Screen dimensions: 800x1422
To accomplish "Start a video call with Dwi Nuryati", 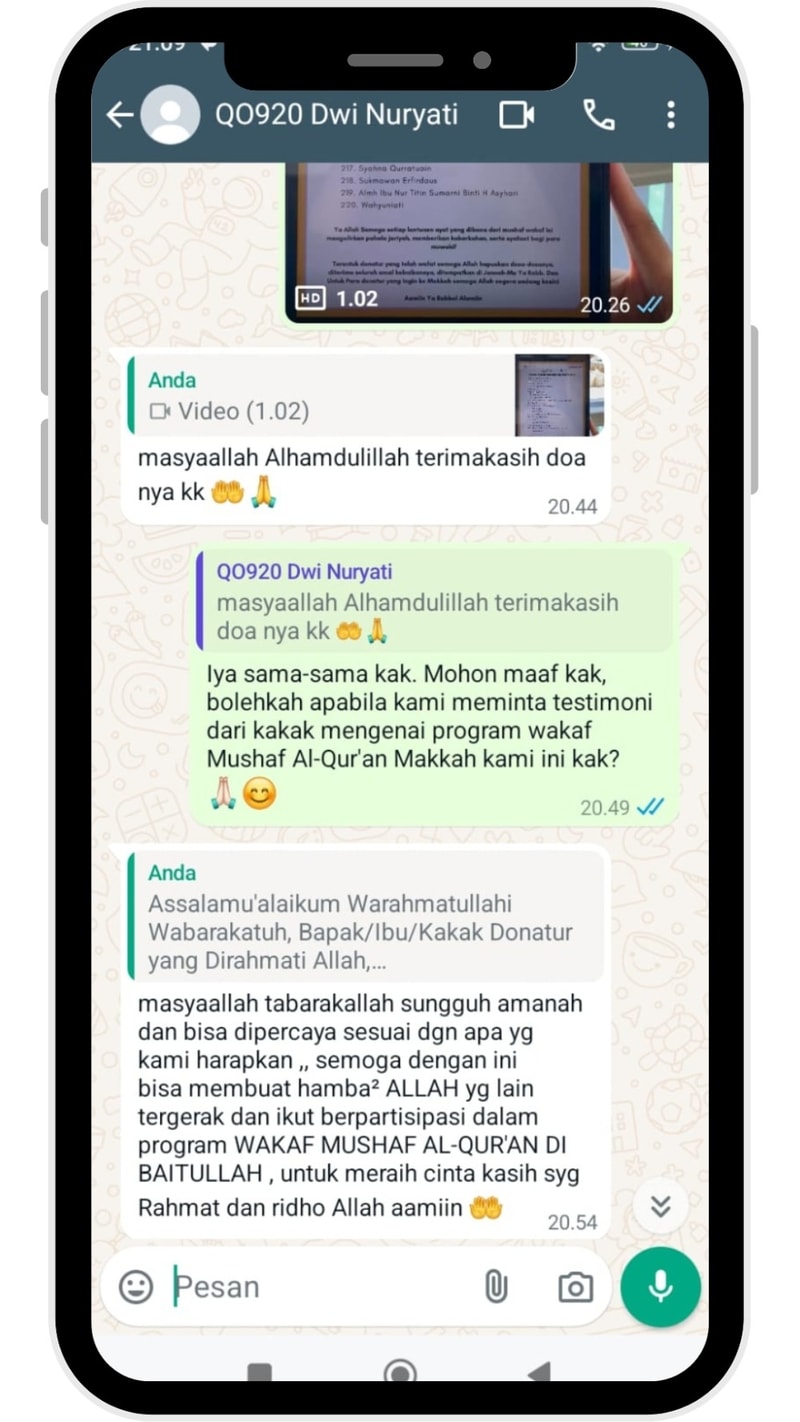I will [517, 115].
